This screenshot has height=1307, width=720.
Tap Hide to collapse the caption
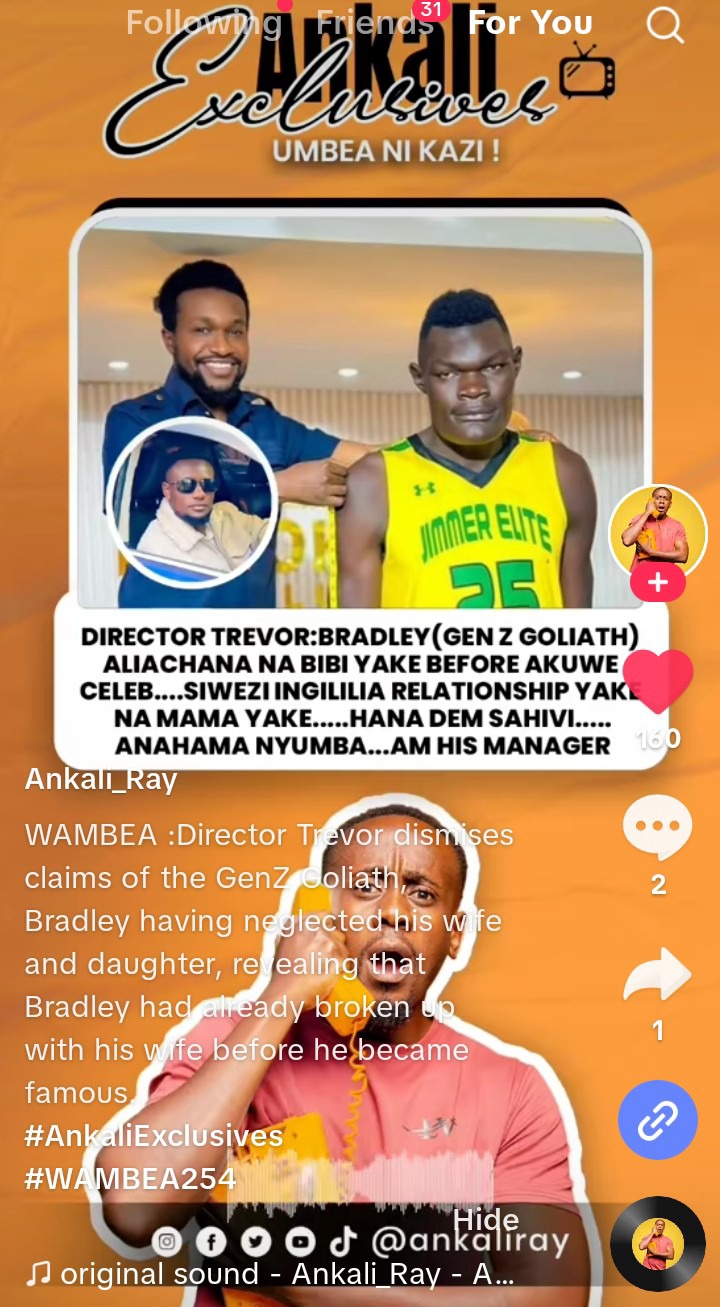[x=486, y=1219]
